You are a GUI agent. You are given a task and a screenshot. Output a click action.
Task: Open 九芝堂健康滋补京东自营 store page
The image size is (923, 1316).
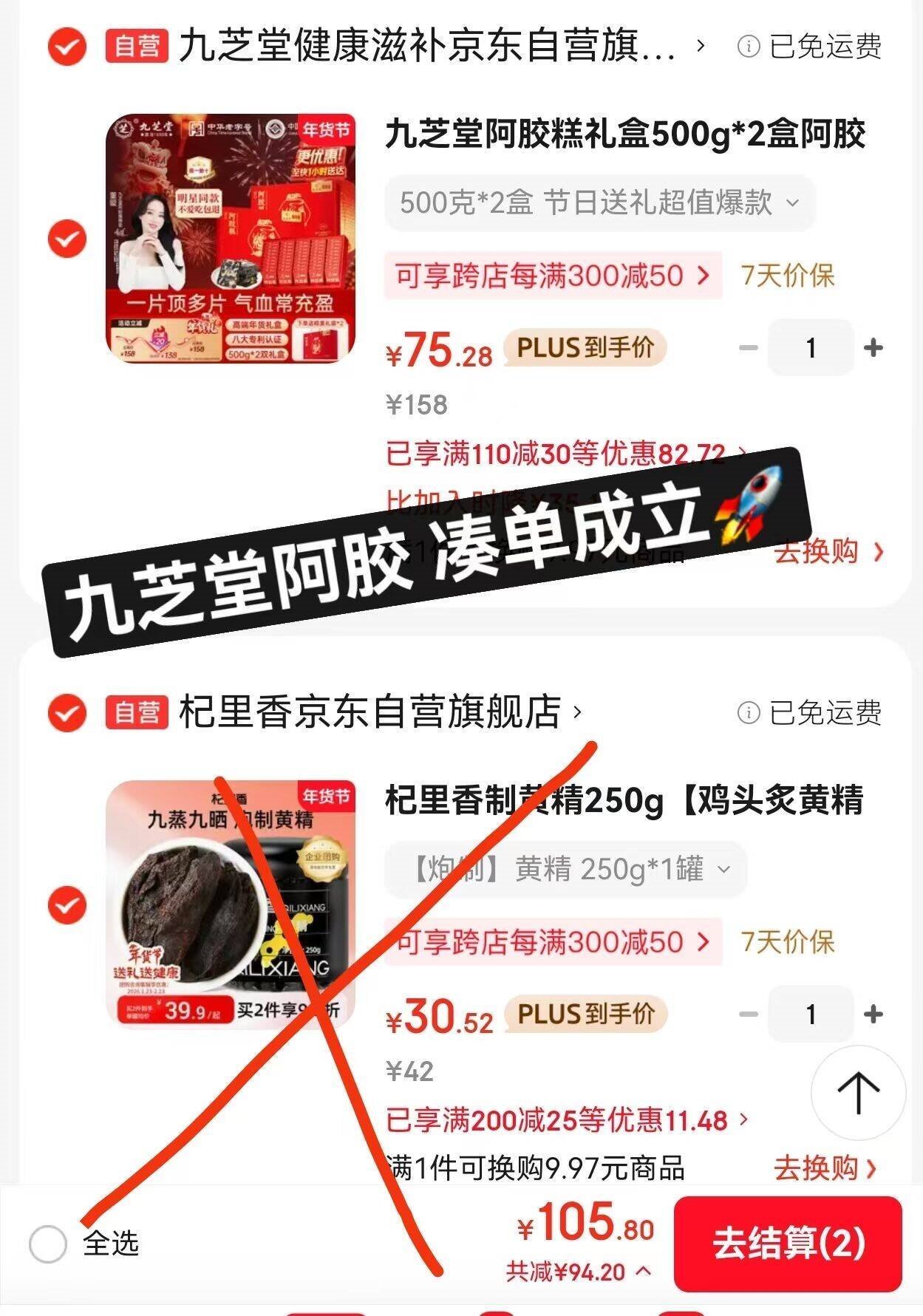click(441, 46)
